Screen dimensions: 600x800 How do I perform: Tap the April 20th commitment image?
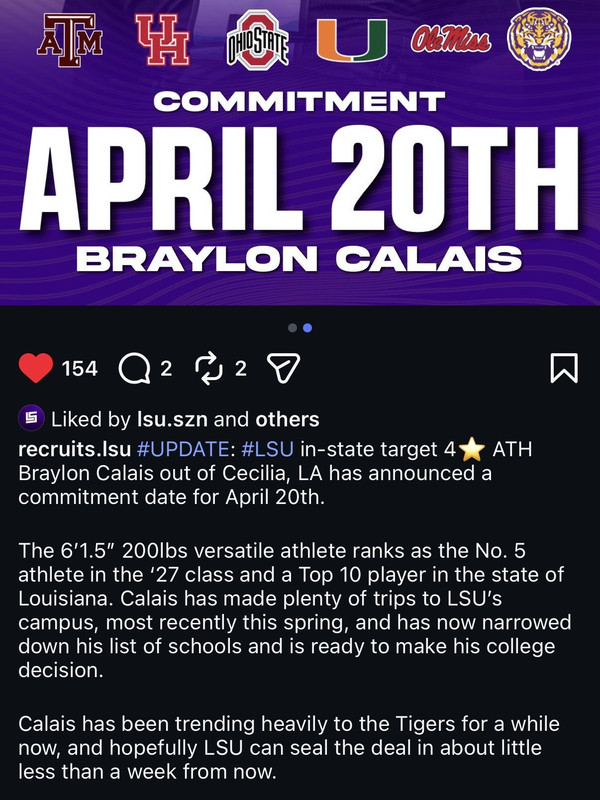click(x=300, y=153)
